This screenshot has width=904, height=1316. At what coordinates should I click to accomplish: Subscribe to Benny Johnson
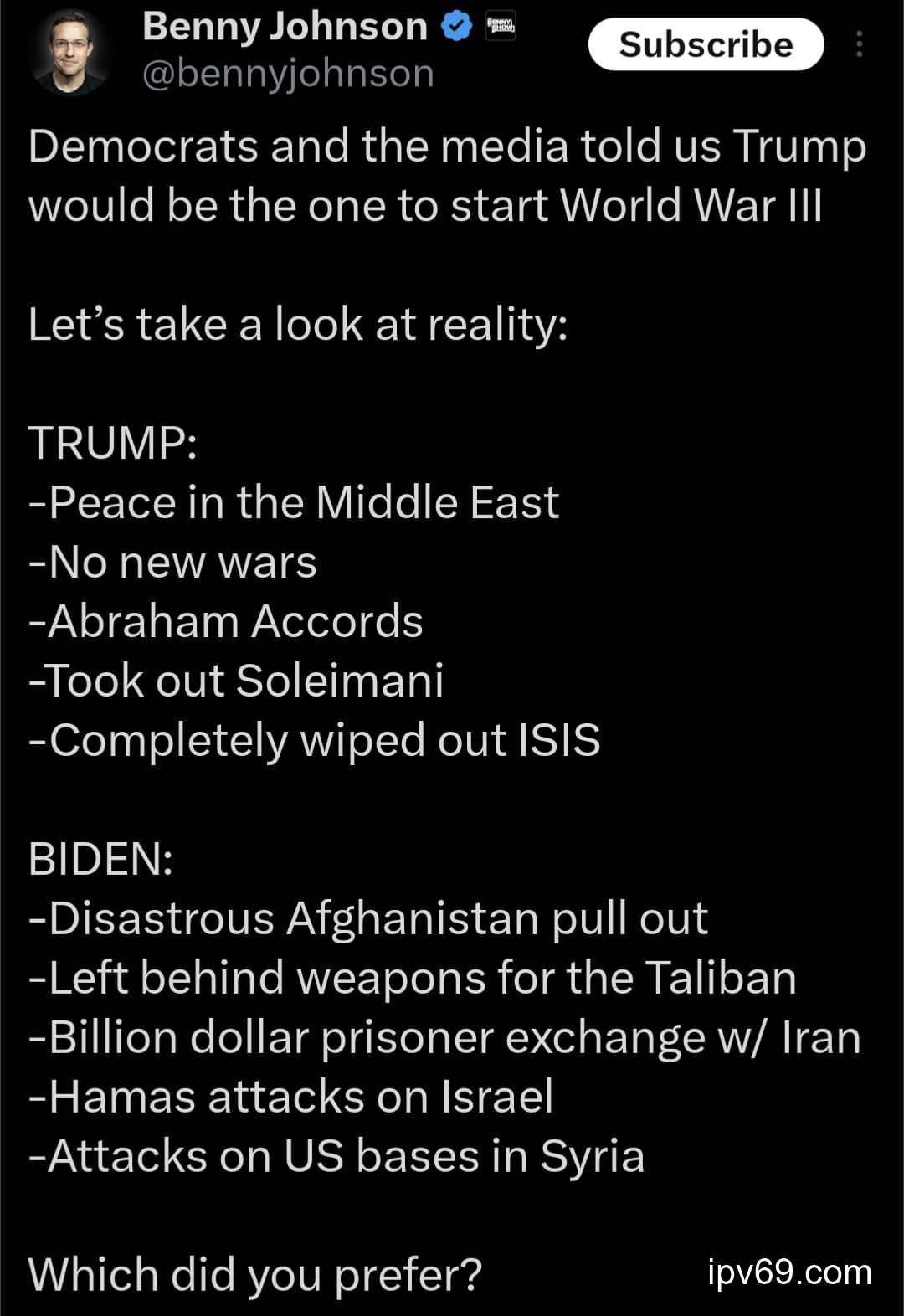point(706,44)
